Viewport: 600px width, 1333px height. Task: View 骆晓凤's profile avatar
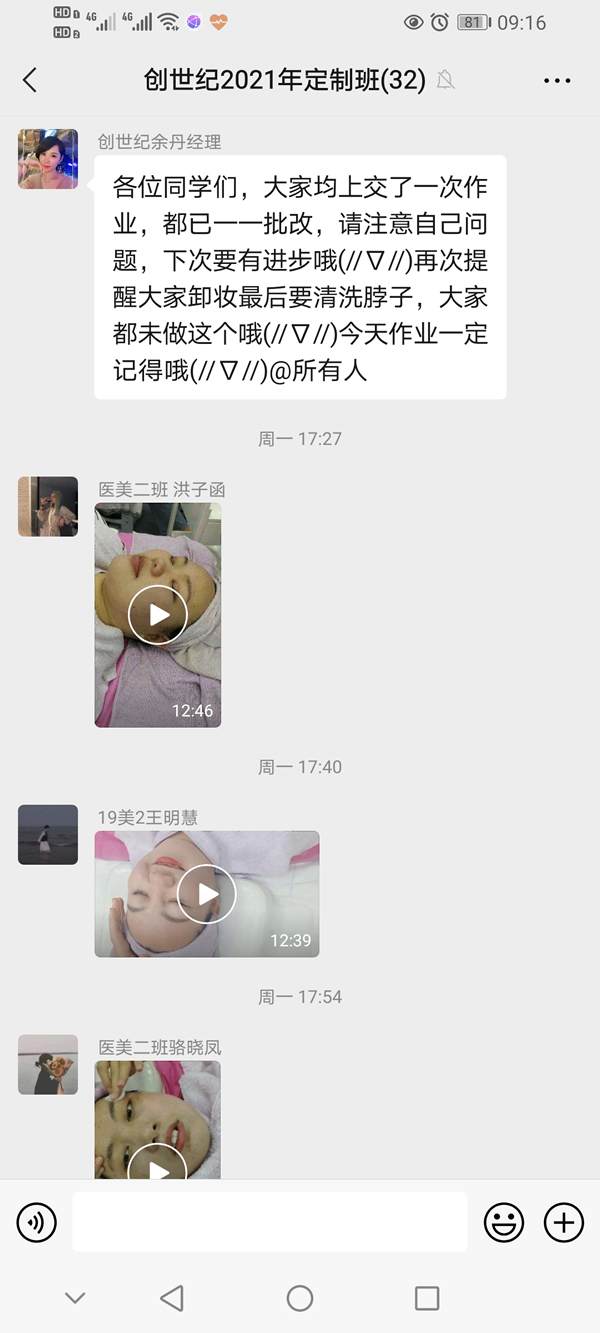coord(48,1064)
